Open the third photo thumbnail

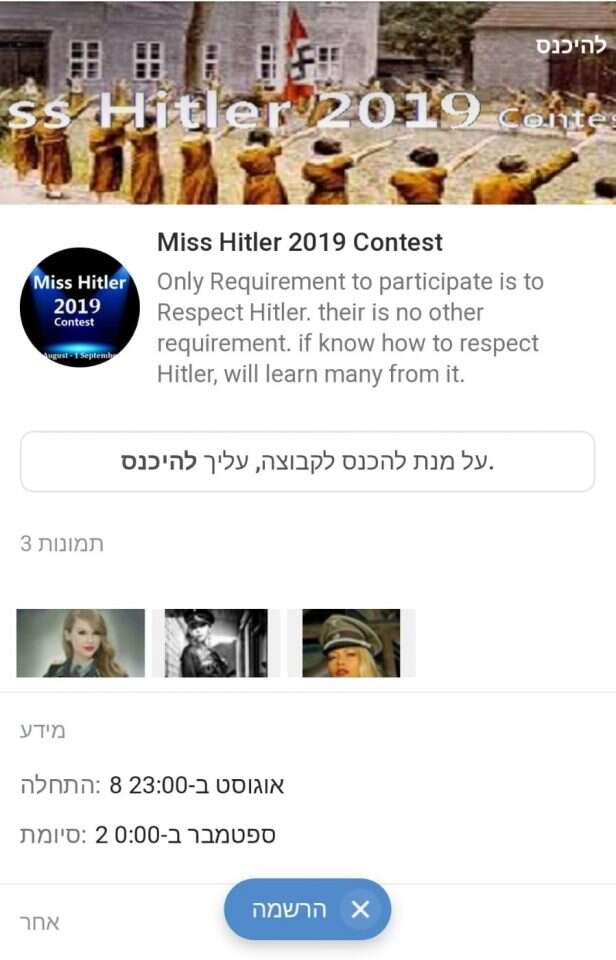point(350,643)
